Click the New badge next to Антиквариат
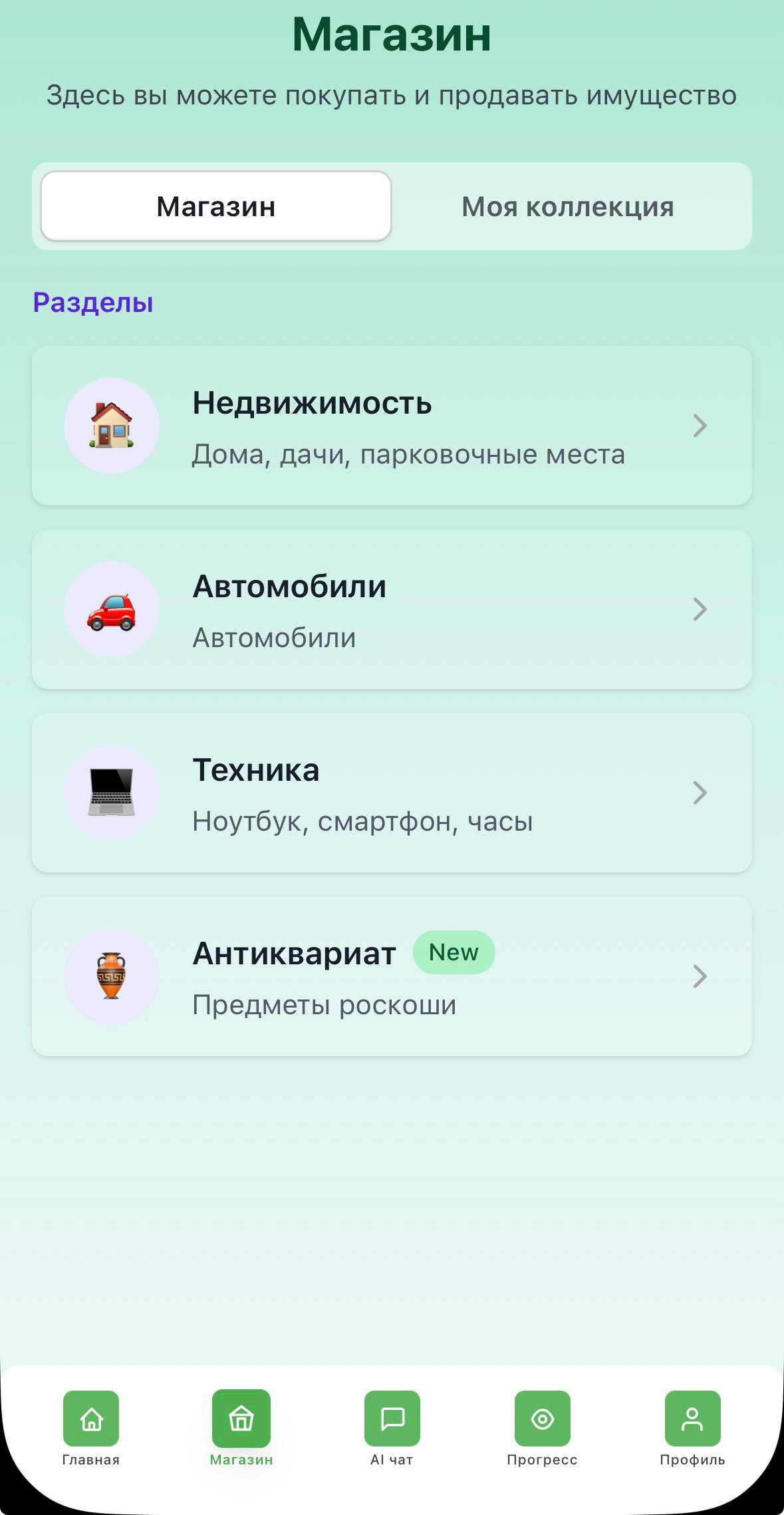The height and width of the screenshot is (1515, 784). pyautogui.click(x=454, y=952)
